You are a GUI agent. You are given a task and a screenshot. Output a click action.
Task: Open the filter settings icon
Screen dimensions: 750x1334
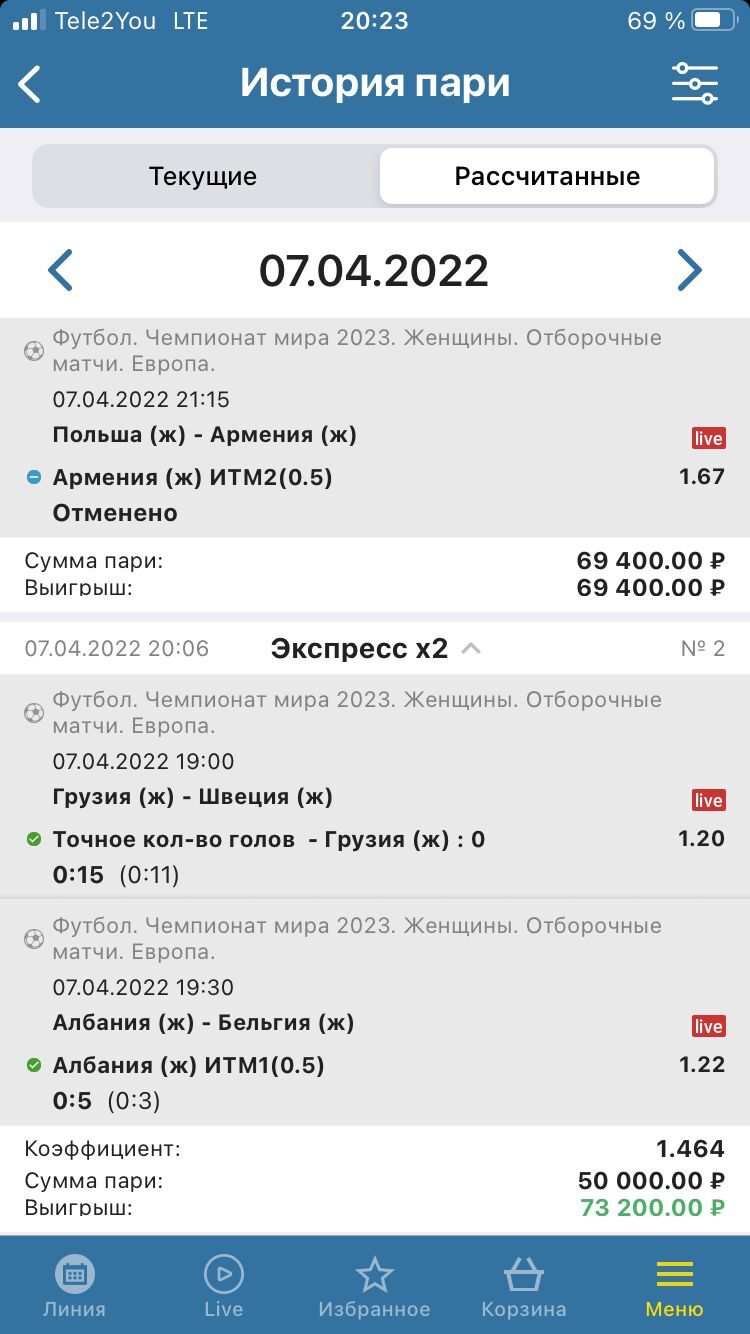click(694, 84)
